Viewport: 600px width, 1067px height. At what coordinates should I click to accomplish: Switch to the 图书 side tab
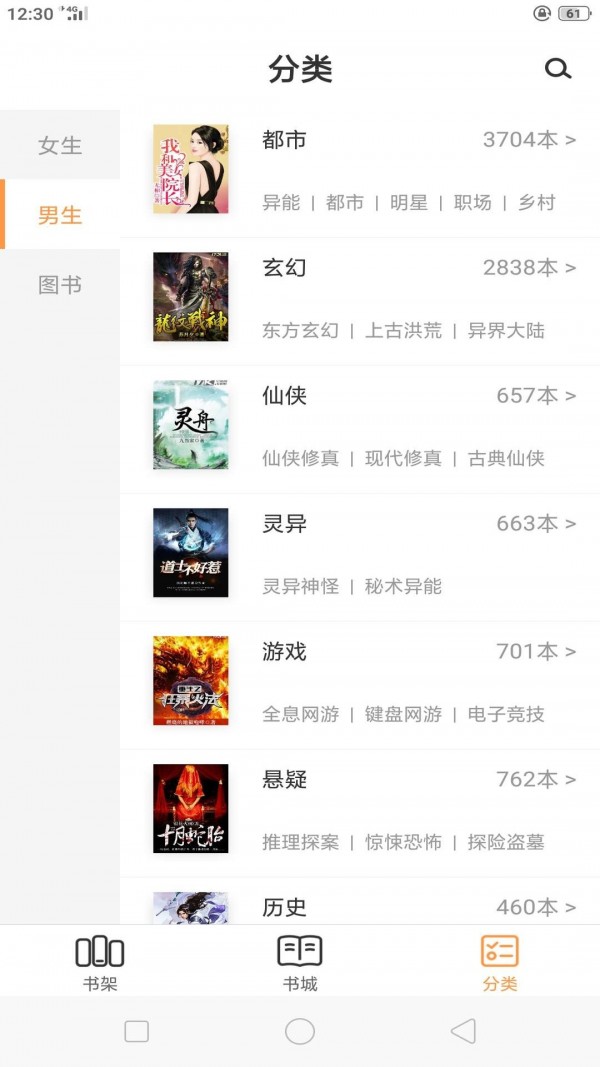click(60, 285)
